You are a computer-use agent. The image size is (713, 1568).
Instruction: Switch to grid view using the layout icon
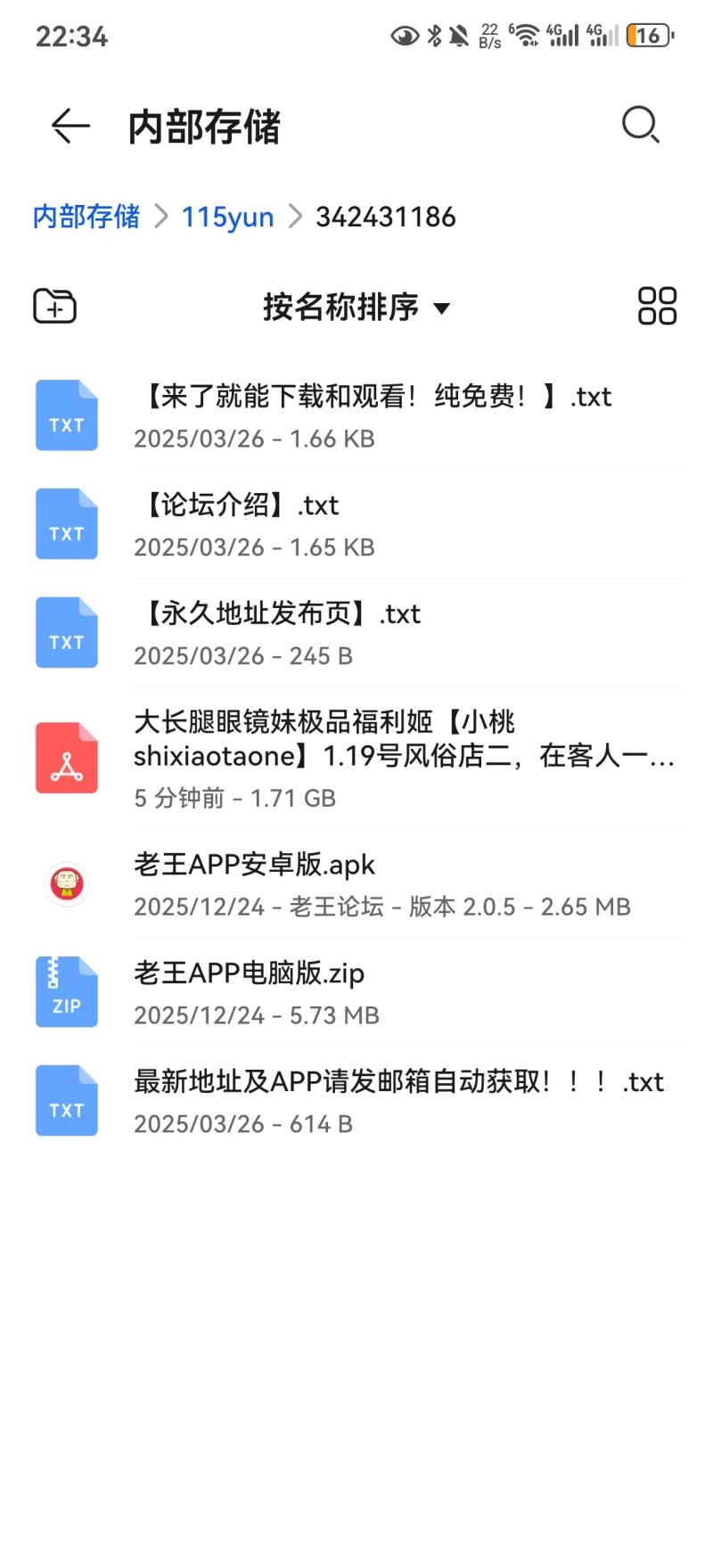click(658, 306)
